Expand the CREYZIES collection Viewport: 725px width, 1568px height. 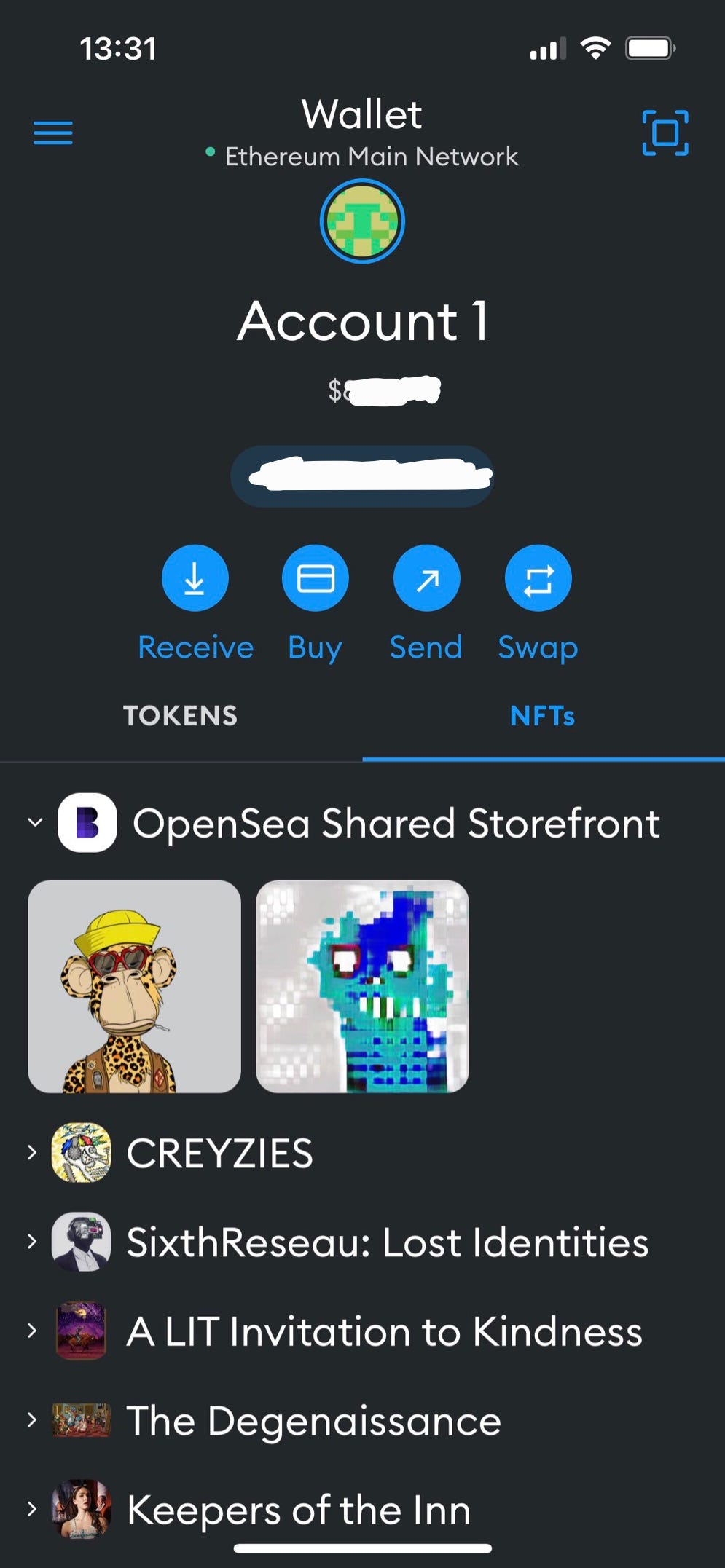[219, 1153]
